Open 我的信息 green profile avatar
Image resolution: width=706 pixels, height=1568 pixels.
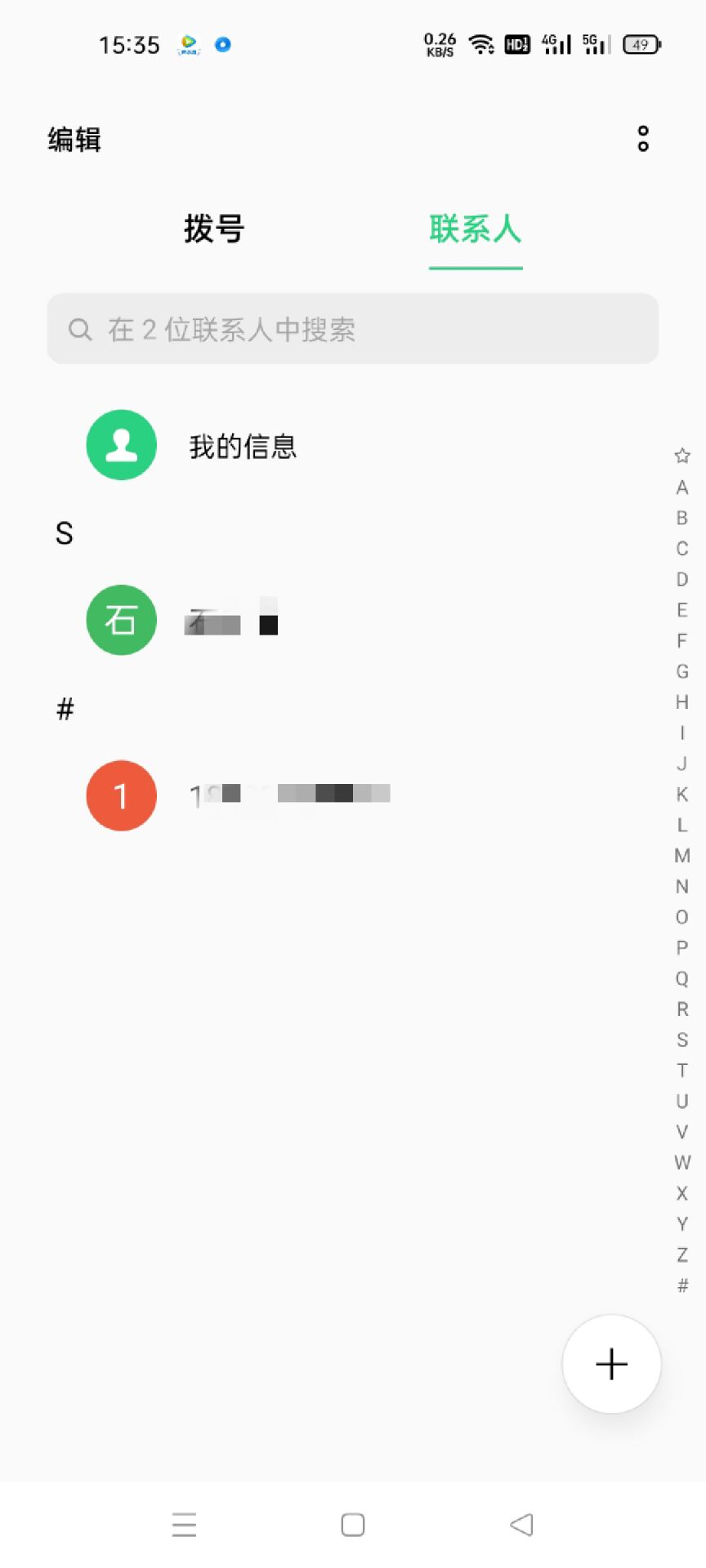(x=121, y=445)
